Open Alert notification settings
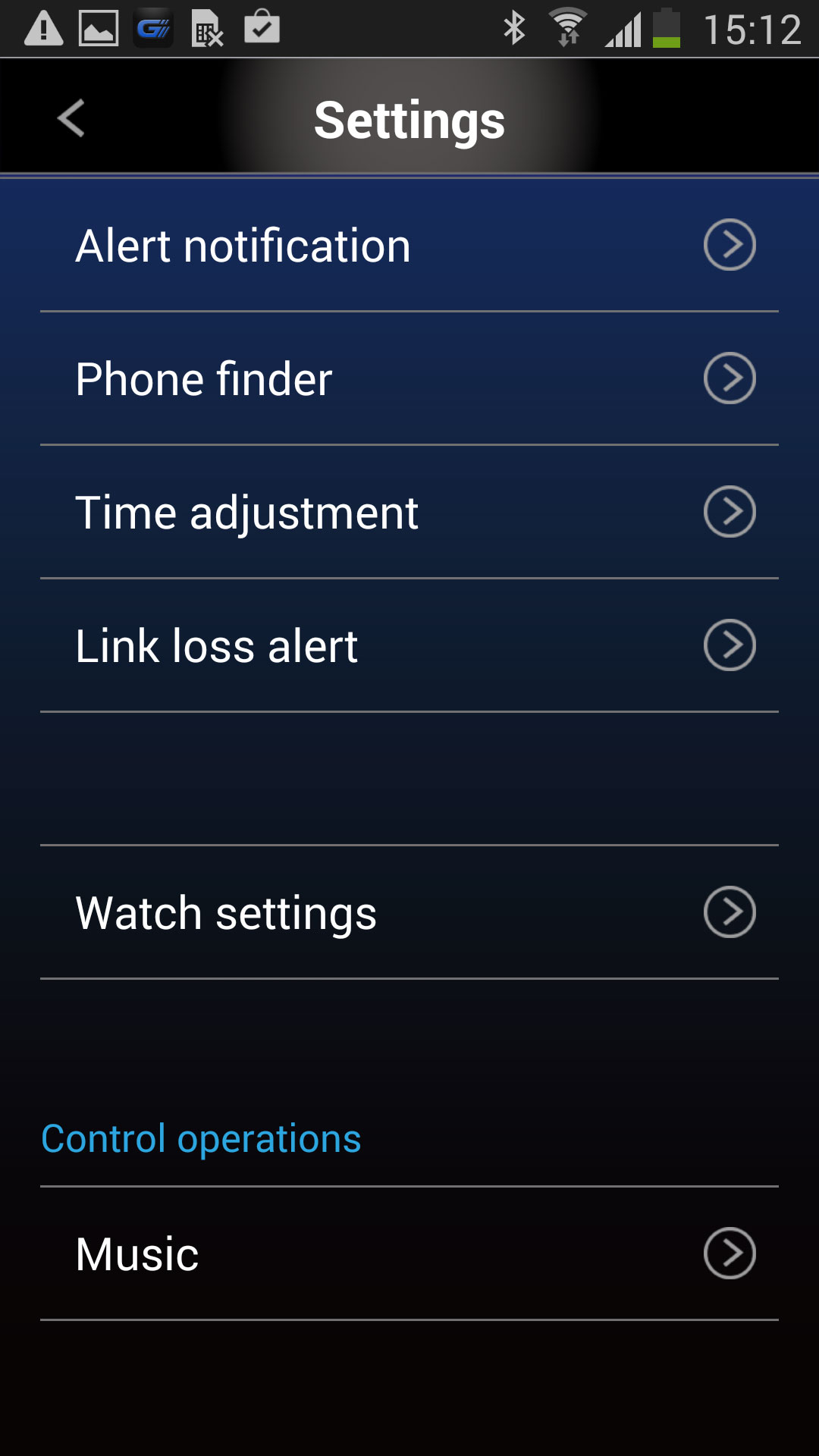Viewport: 819px width, 1456px height. click(409, 245)
